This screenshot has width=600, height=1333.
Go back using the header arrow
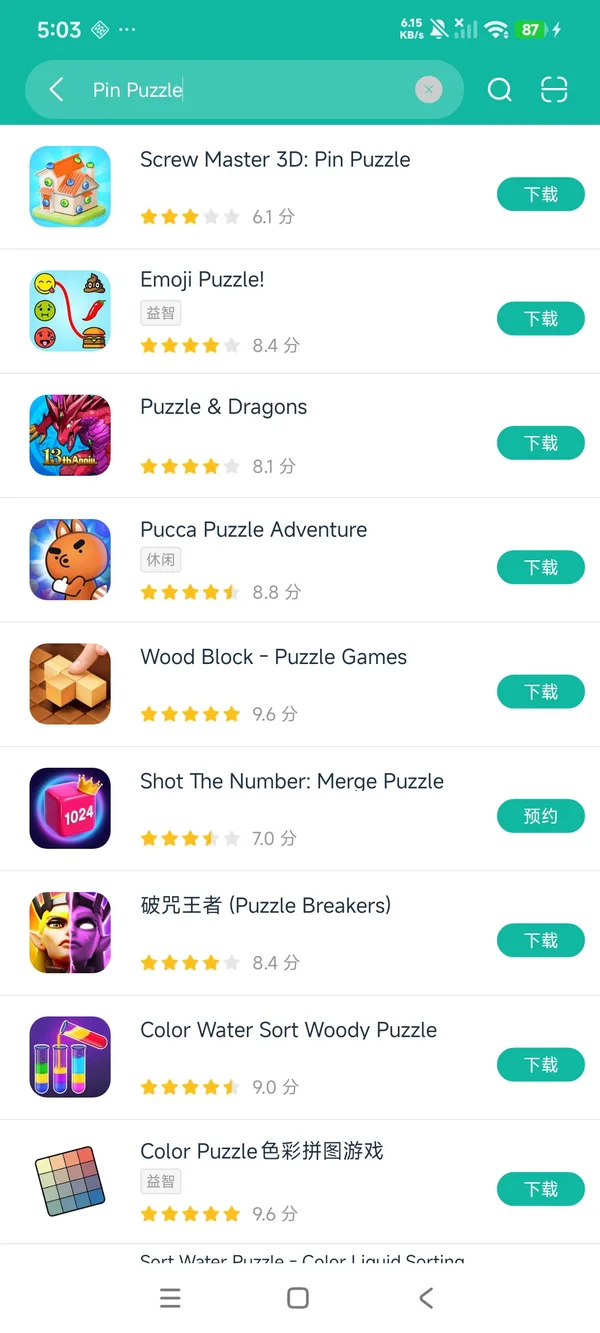click(x=57, y=90)
